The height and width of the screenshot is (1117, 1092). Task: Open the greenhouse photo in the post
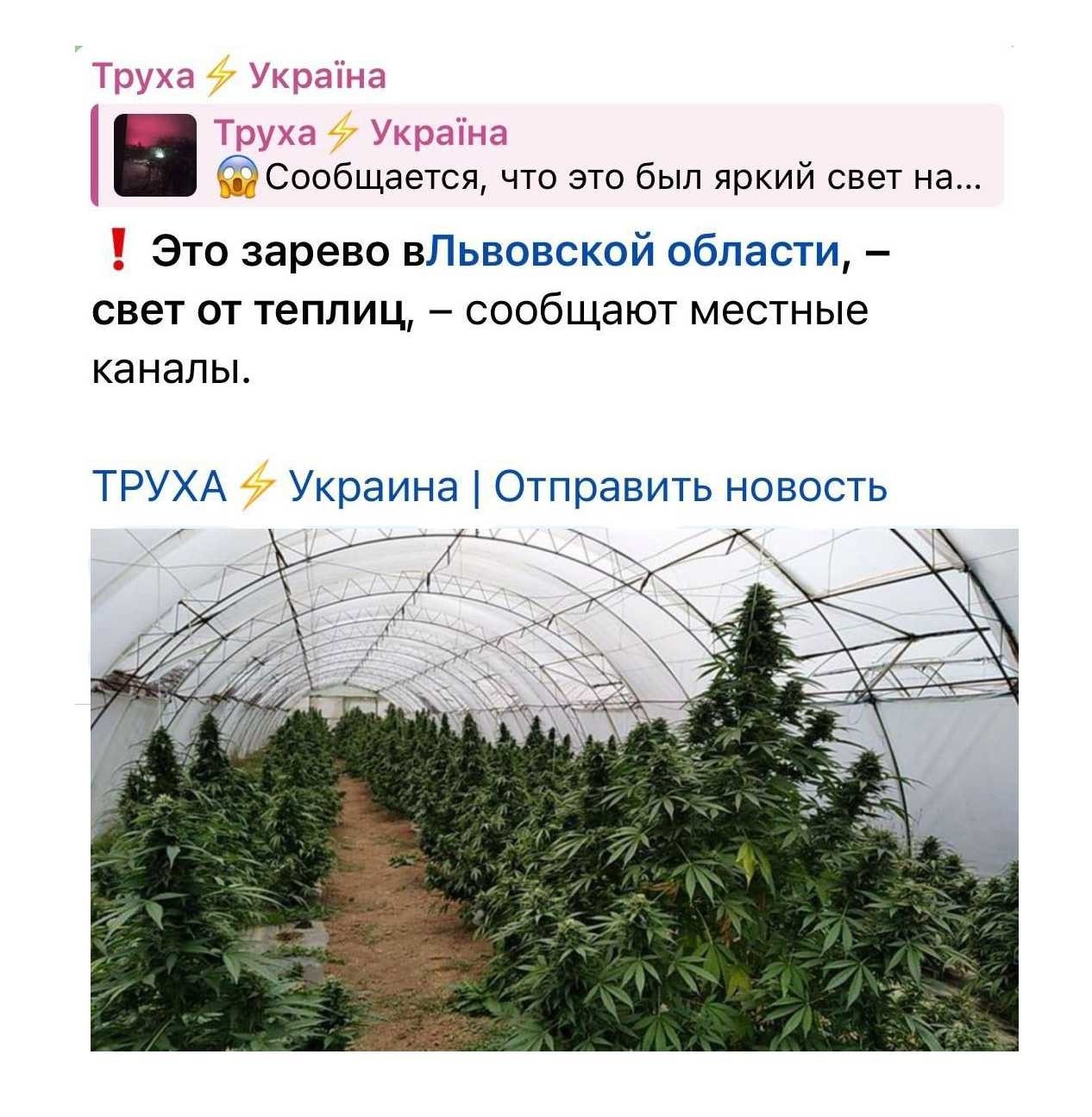point(554,789)
